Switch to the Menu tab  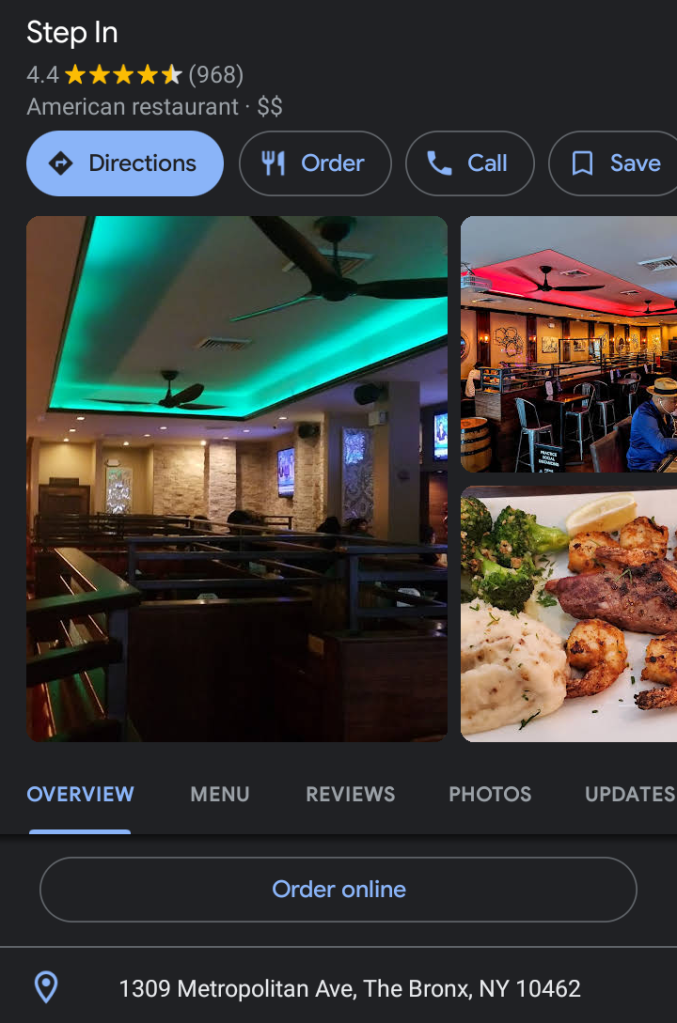220,794
